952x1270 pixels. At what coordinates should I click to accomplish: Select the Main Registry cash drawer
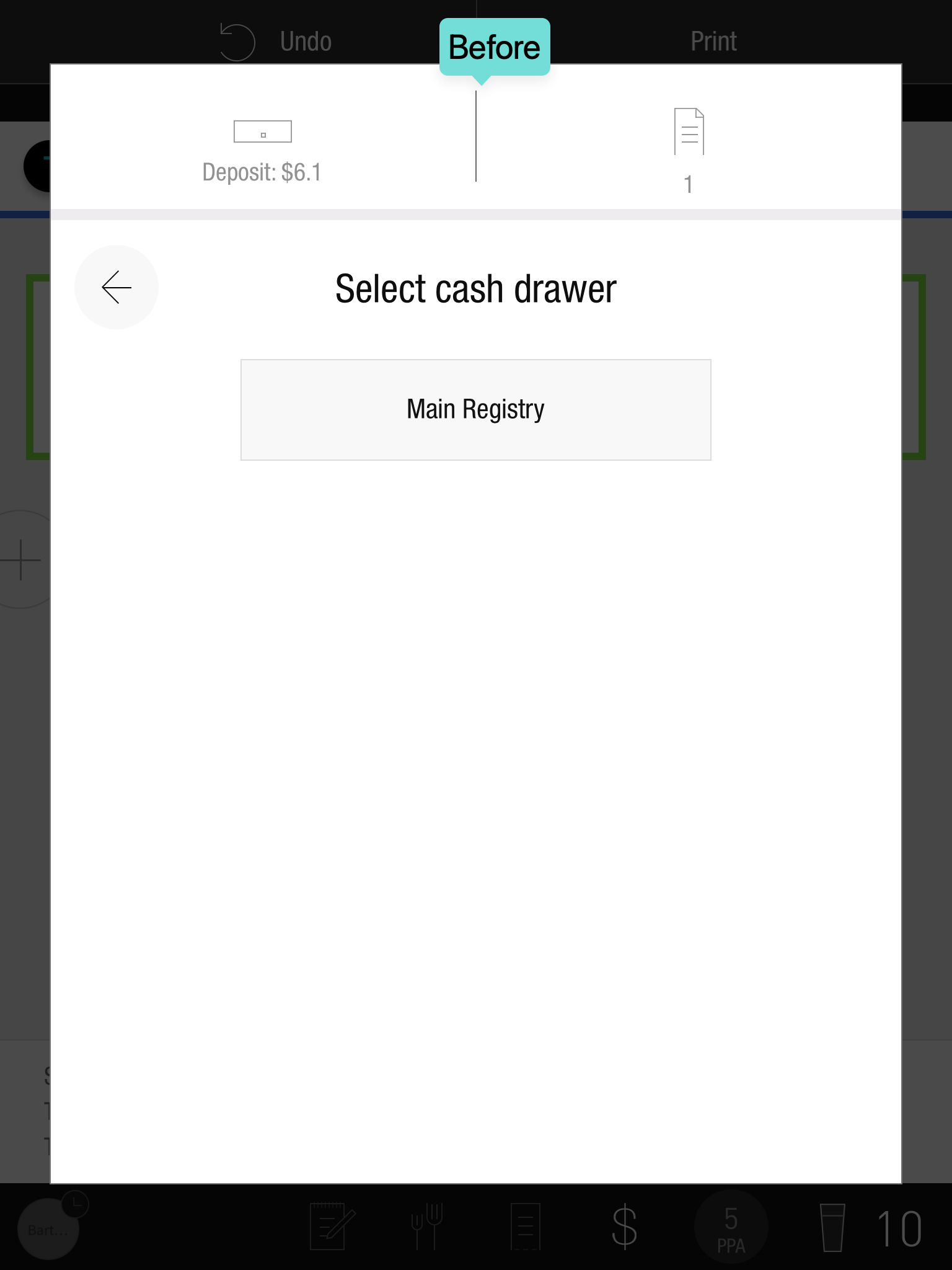475,409
